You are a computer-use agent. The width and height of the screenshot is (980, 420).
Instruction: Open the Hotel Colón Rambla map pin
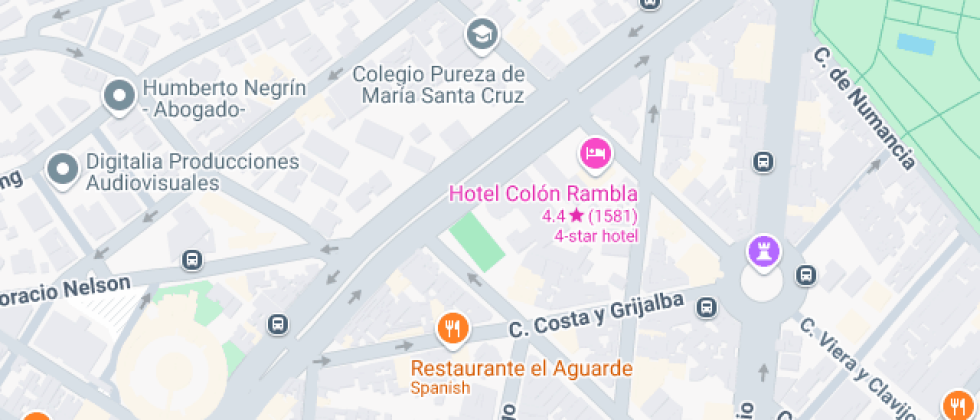click(x=596, y=153)
